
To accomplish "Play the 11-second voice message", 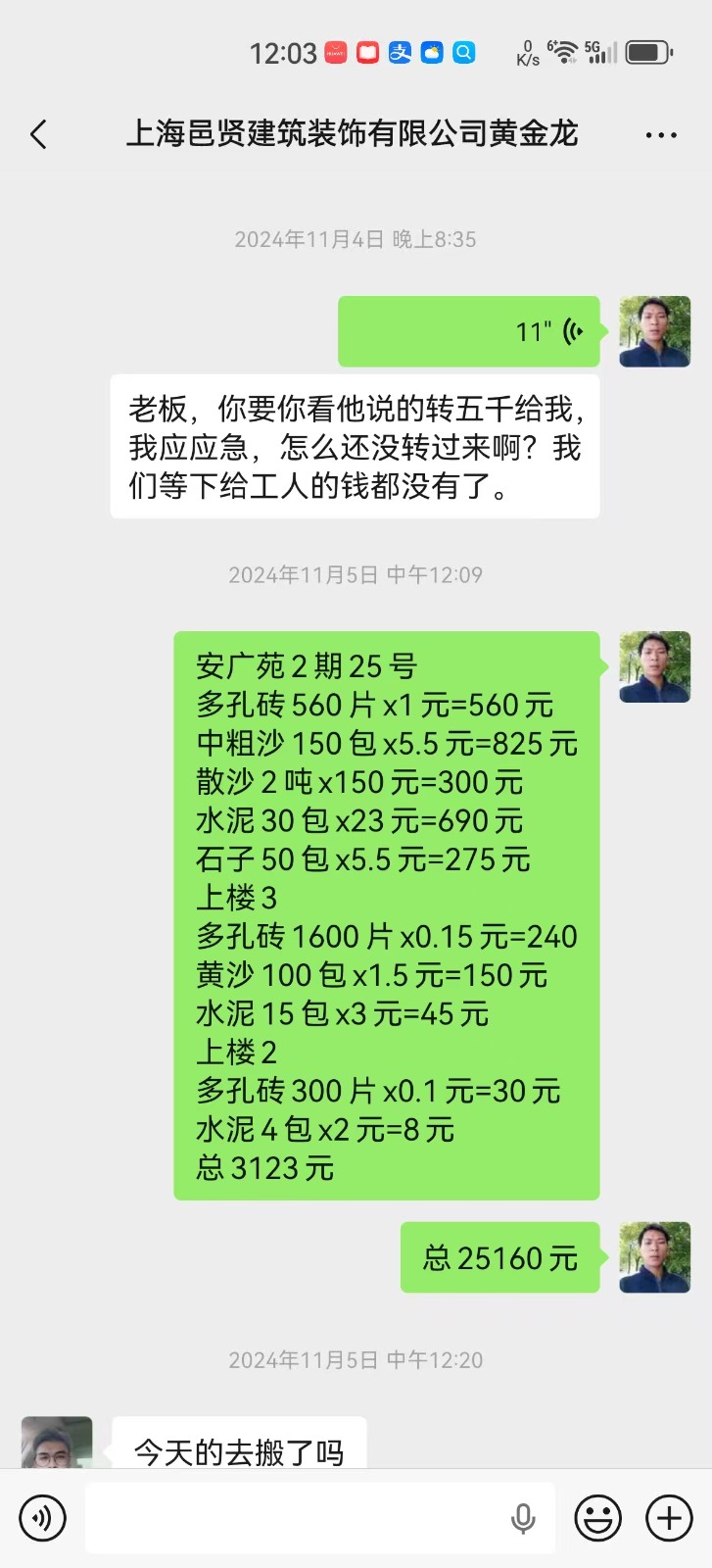I will click(469, 332).
